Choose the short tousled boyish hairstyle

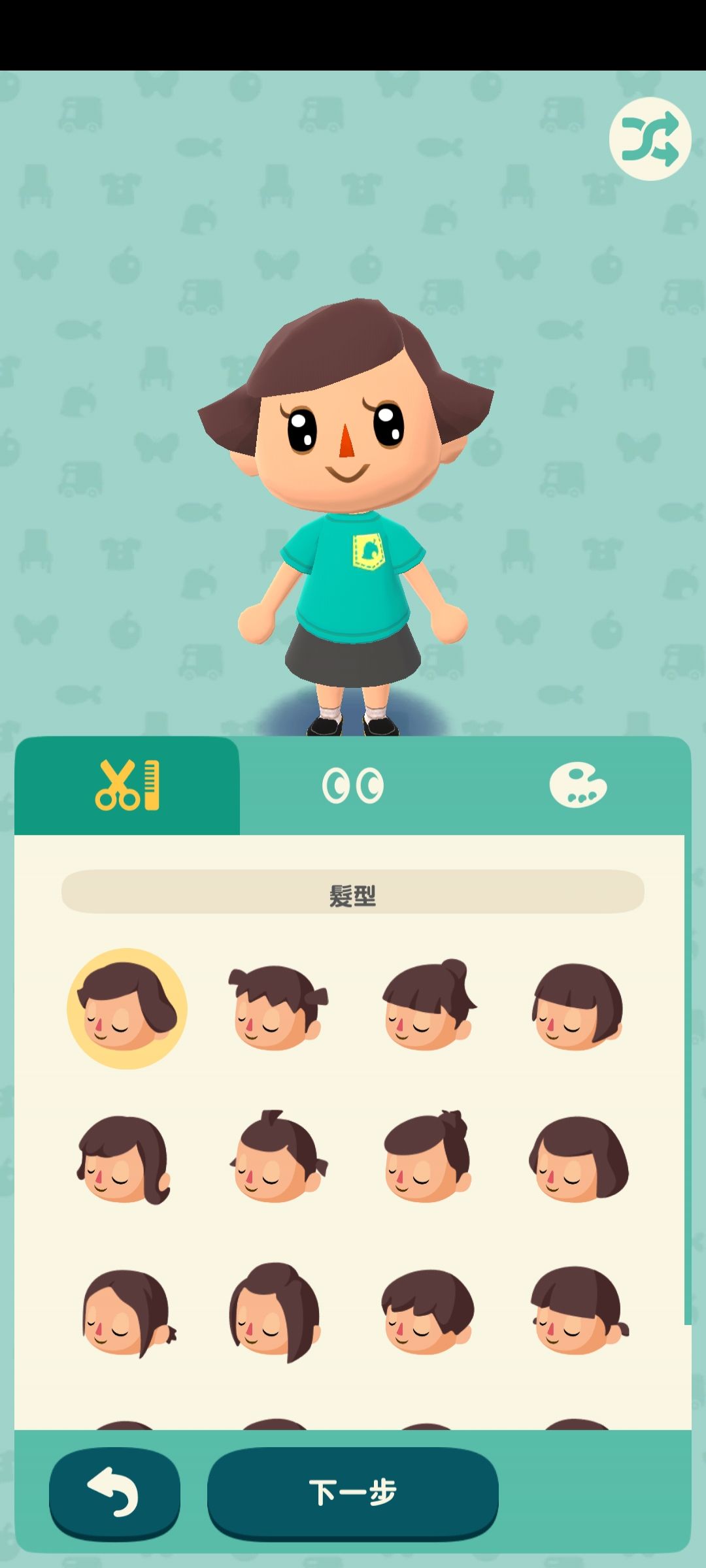point(428,1312)
